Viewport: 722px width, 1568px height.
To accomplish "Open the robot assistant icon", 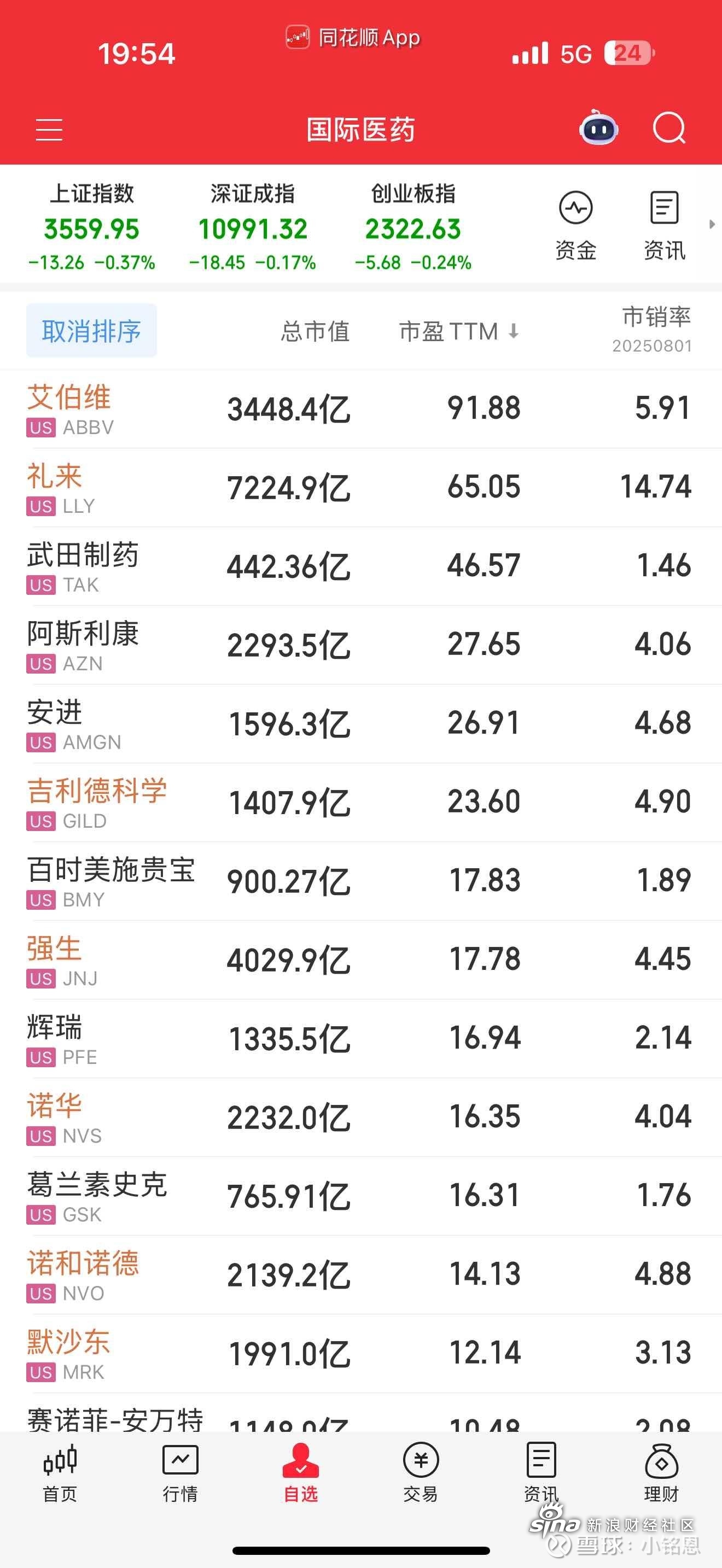I will 598,128.
